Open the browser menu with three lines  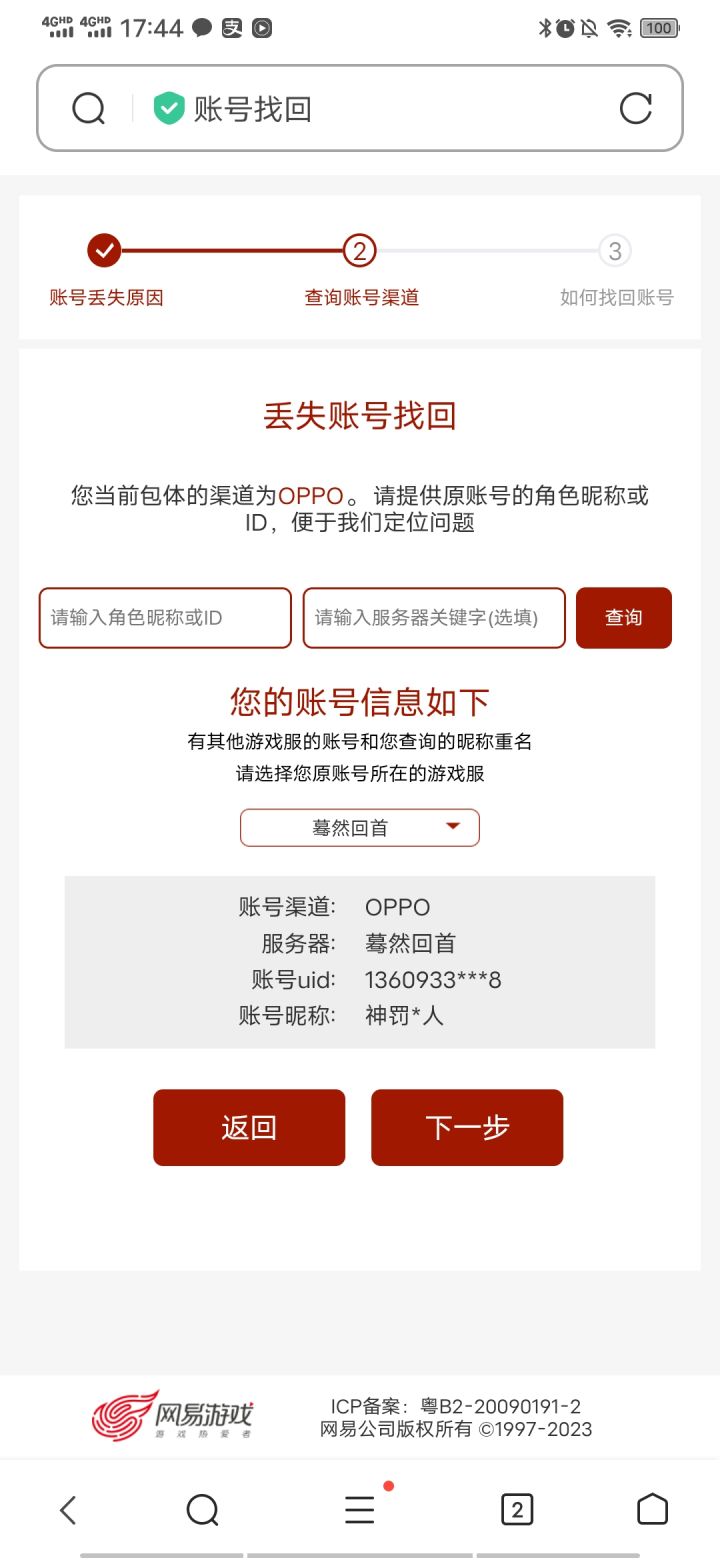coord(360,1510)
